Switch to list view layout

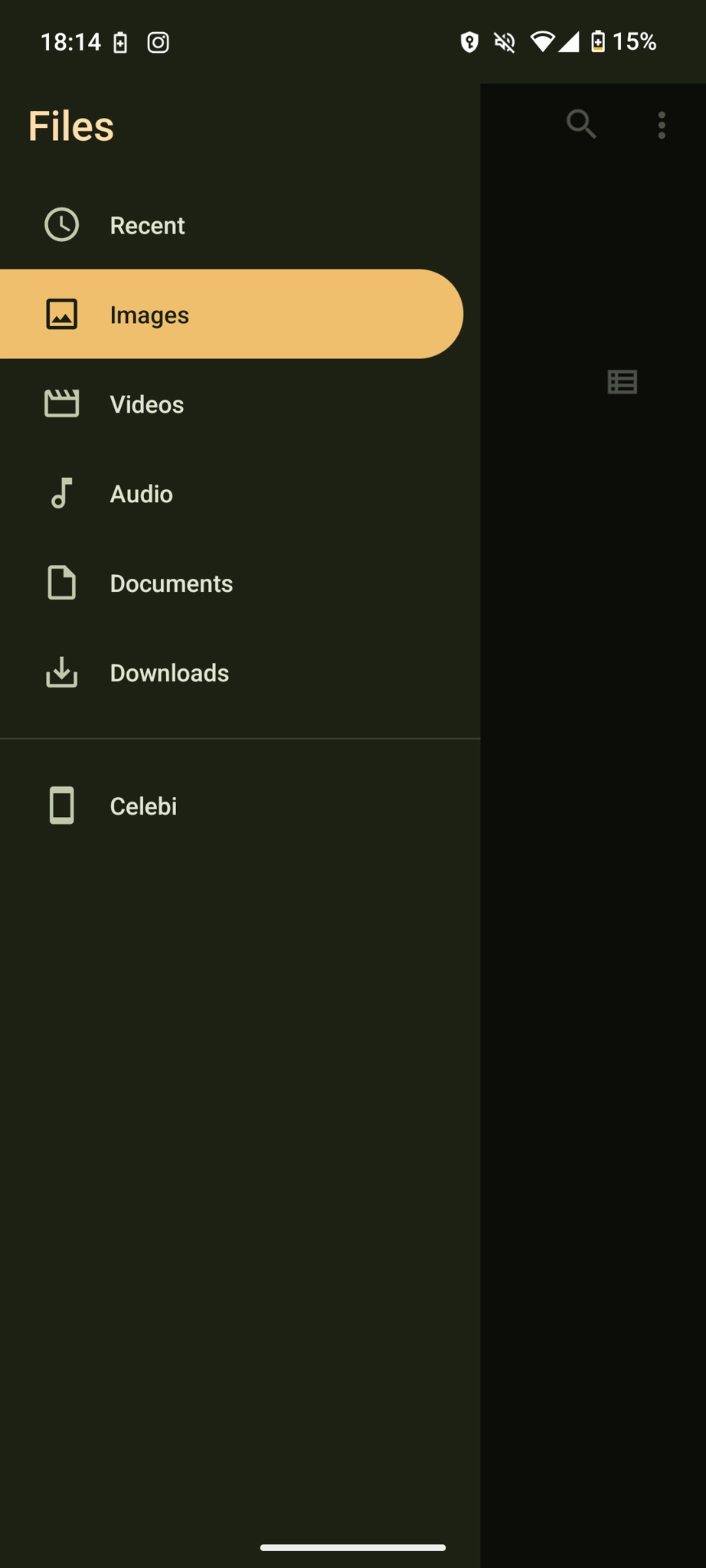(x=621, y=382)
